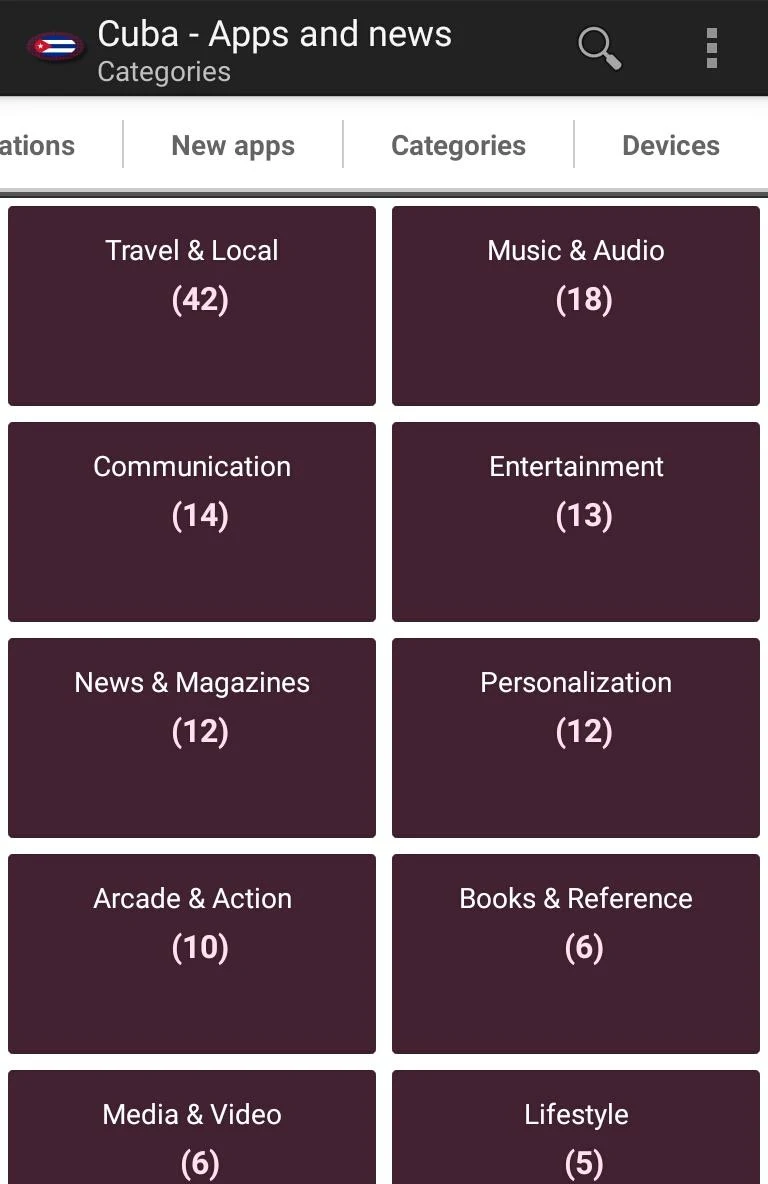The height and width of the screenshot is (1184, 768).
Task: Select the Categories tab
Action: coord(458,146)
